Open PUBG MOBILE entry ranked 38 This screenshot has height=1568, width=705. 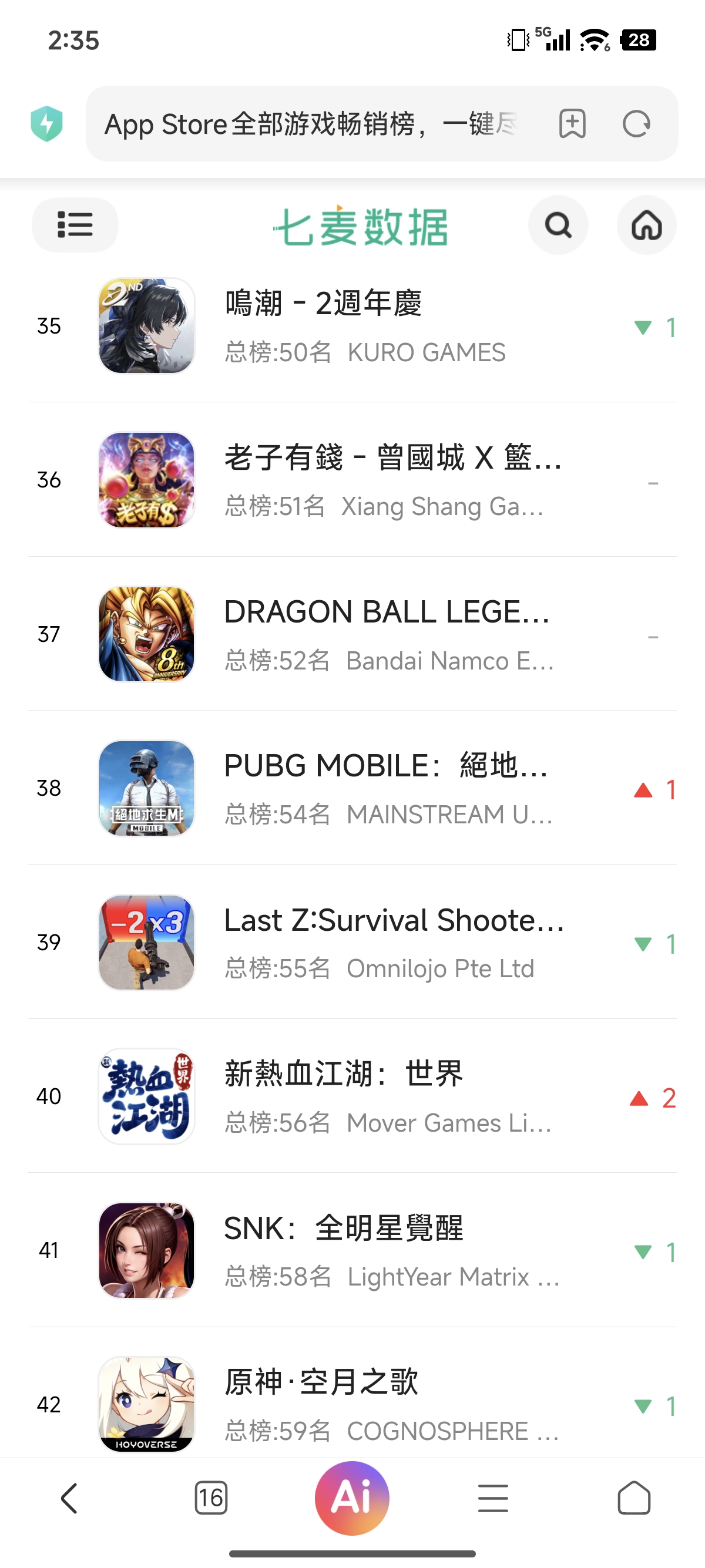pyautogui.click(x=352, y=788)
